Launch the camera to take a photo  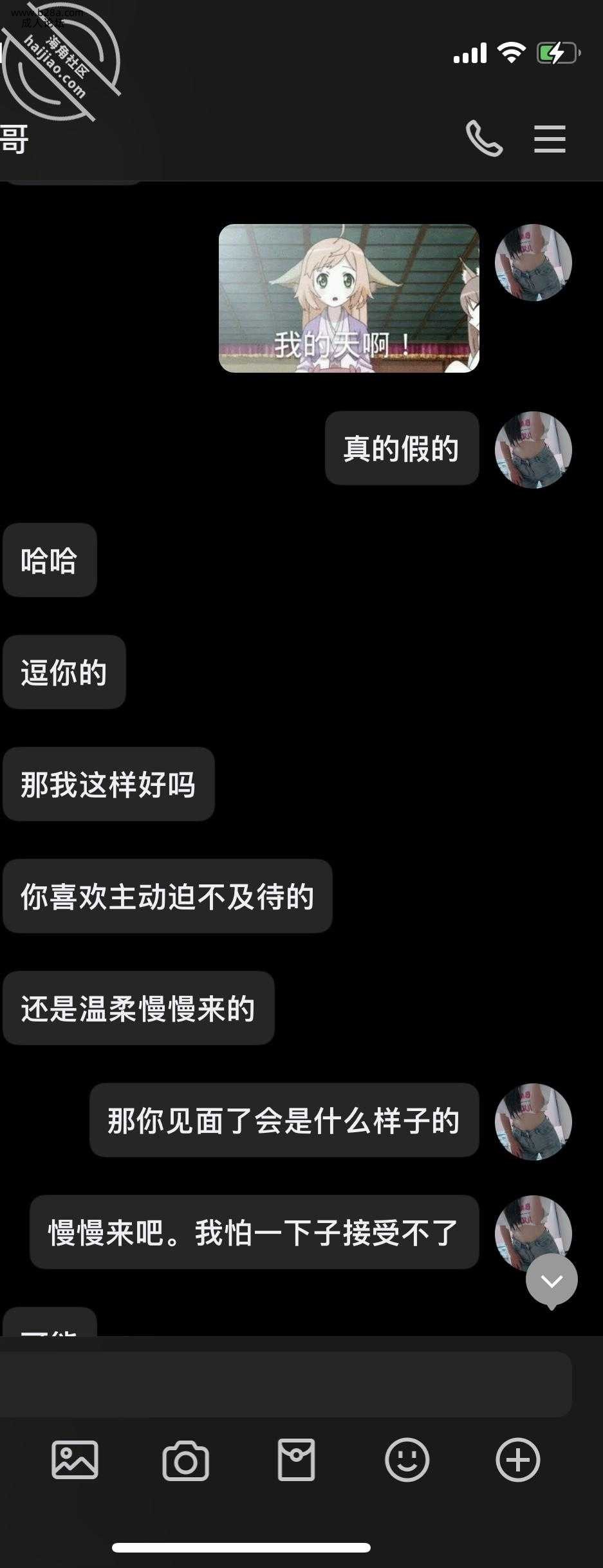[x=185, y=1461]
